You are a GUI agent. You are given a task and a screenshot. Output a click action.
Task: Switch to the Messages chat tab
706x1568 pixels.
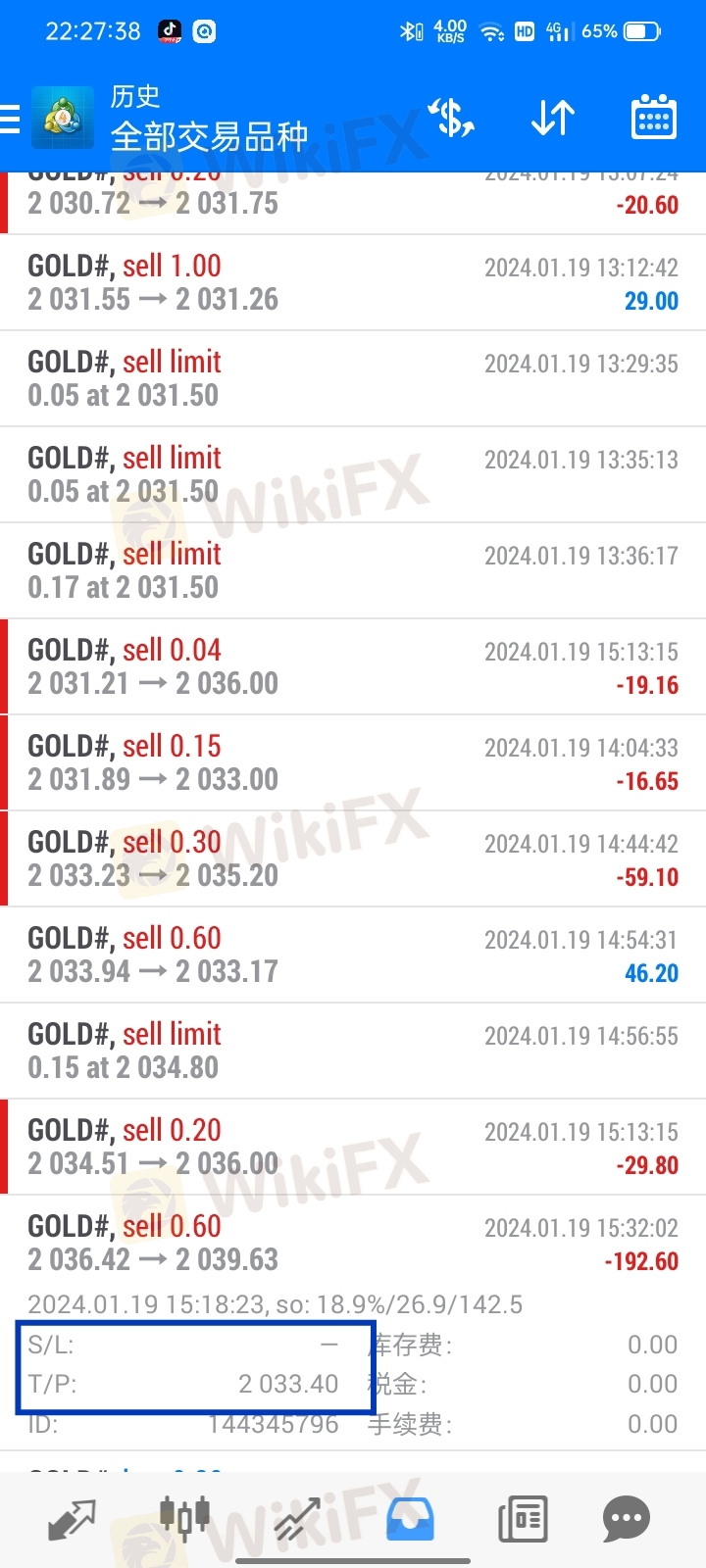click(626, 1519)
